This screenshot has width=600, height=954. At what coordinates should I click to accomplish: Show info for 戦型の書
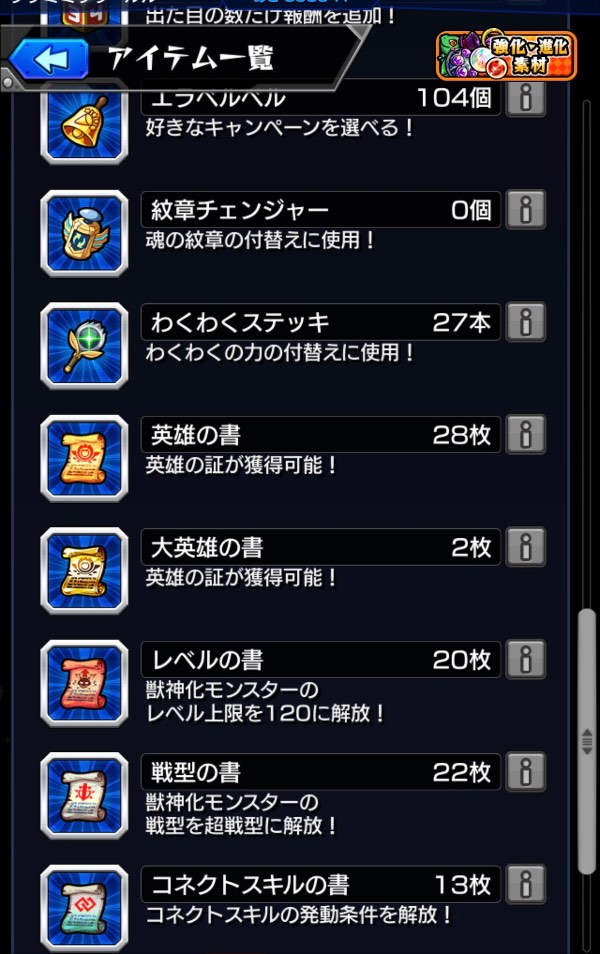(526, 772)
